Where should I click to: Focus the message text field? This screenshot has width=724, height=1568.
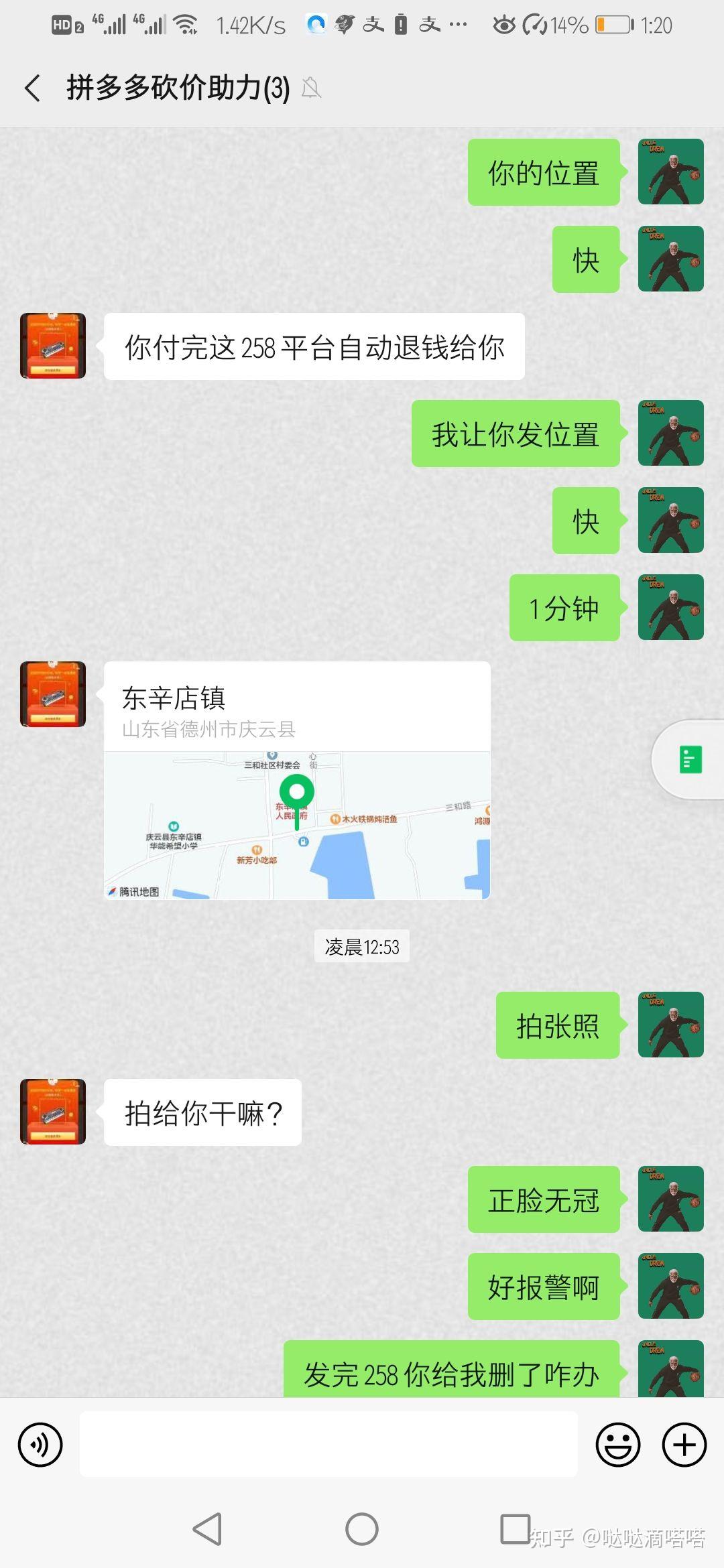coord(328,1444)
